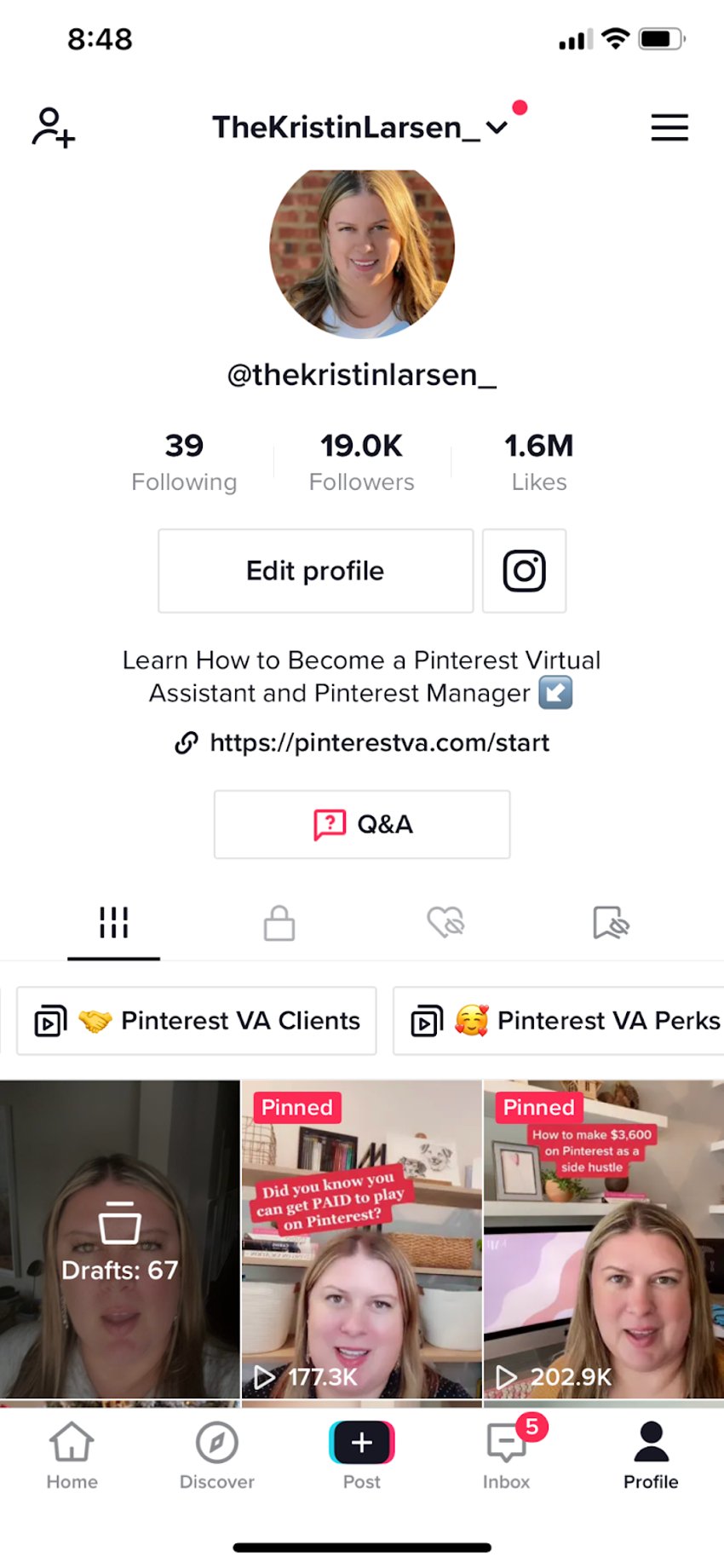Open the Pinterest VA Clients playlist

[x=197, y=1021]
